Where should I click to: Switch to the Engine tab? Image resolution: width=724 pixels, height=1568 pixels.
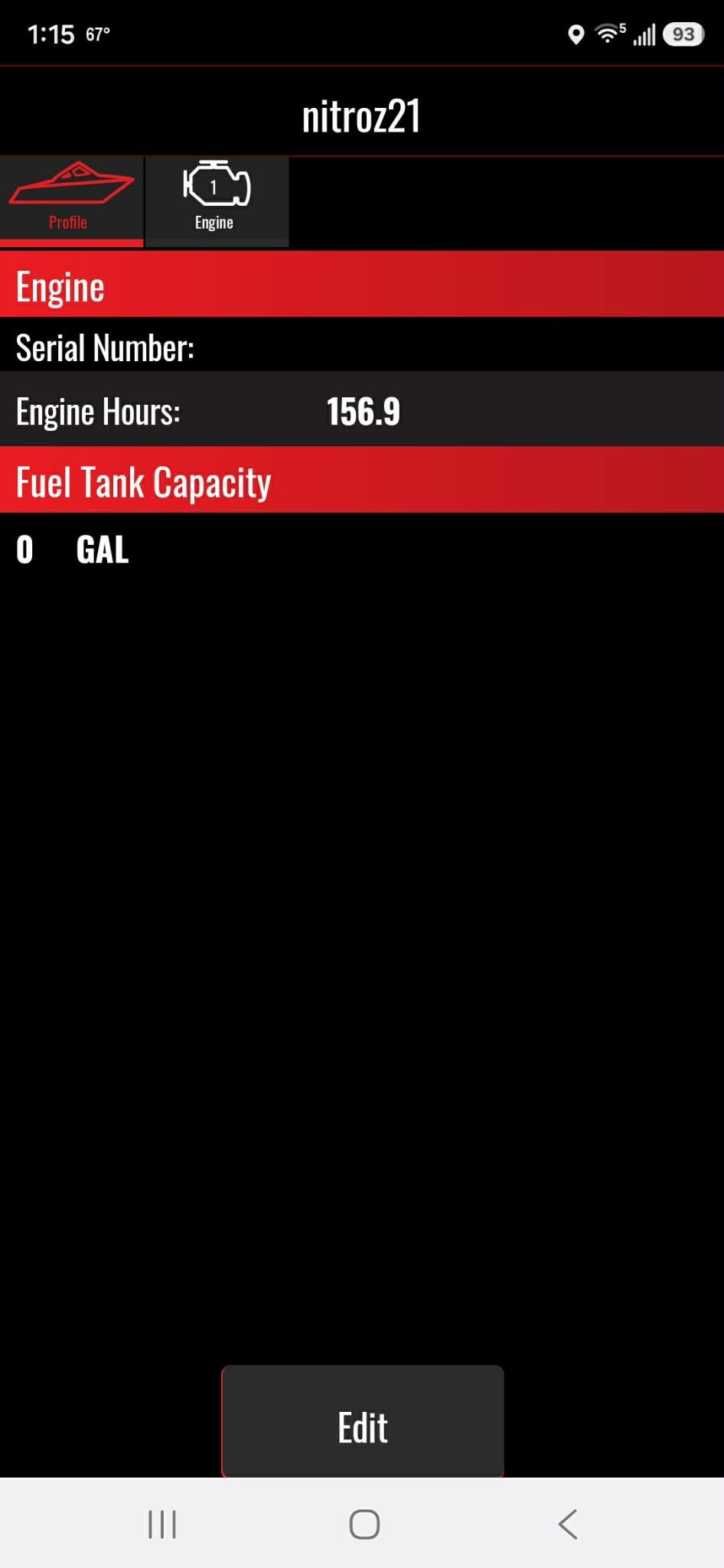[x=217, y=202]
